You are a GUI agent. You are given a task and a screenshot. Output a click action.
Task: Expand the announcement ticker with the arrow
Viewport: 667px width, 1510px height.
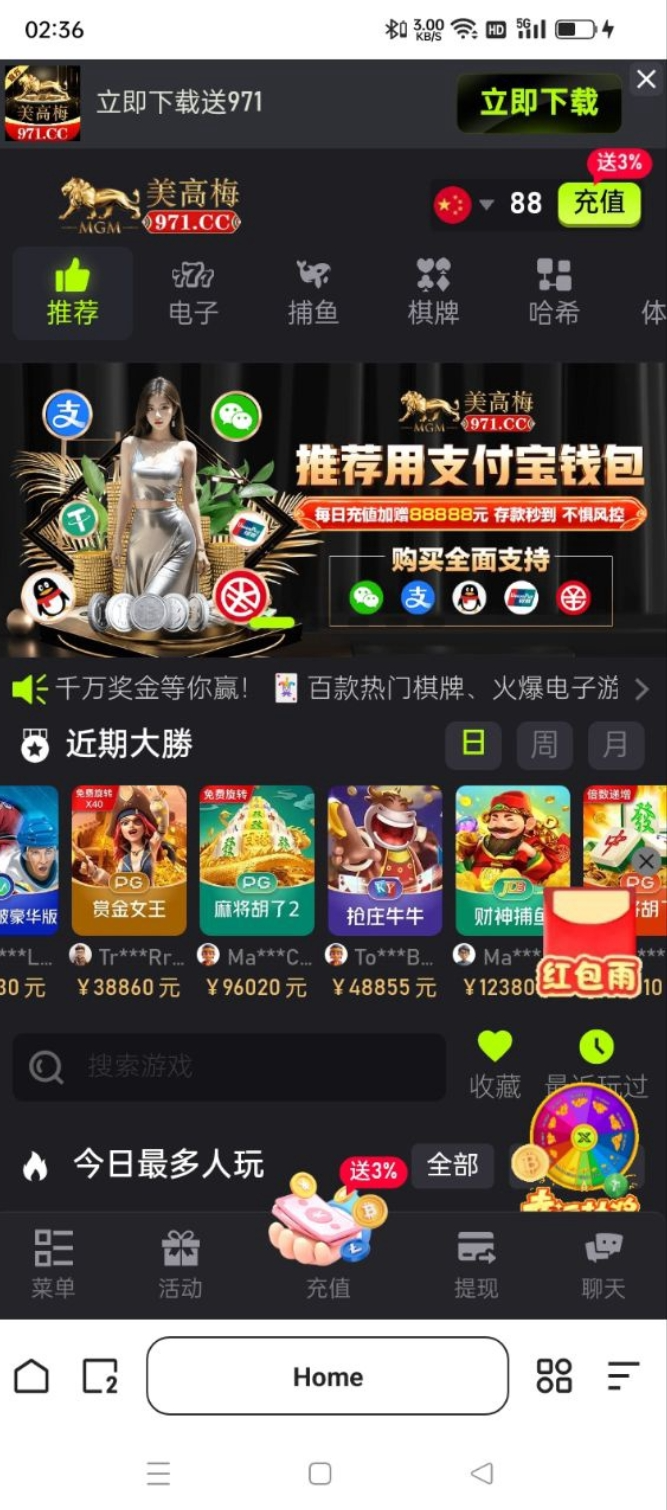pyautogui.click(x=642, y=689)
